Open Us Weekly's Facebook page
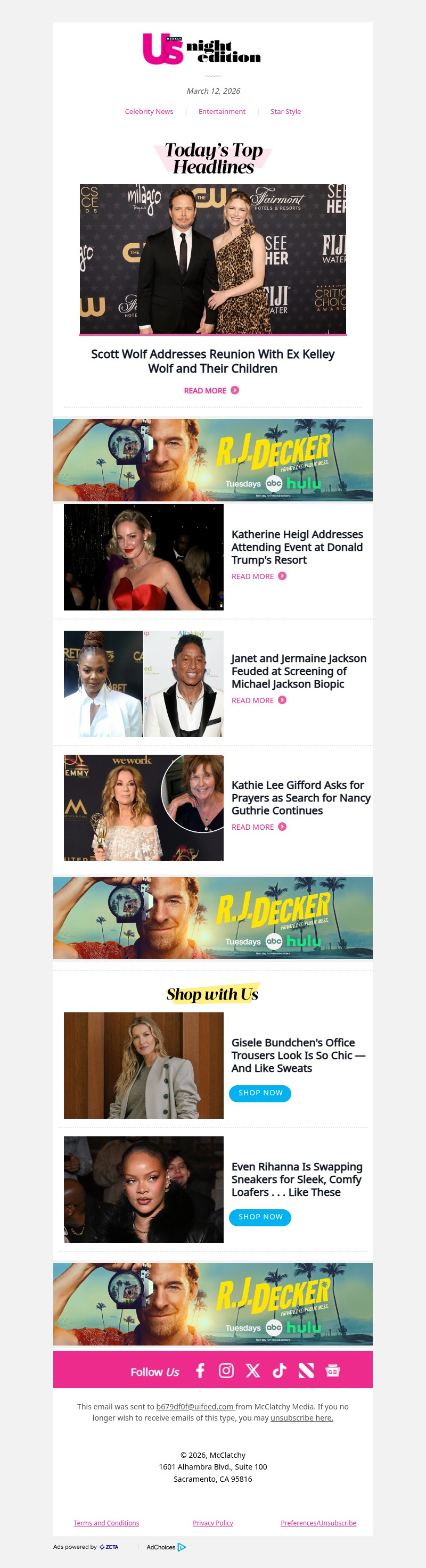This screenshot has height=1568, width=426. (x=200, y=1370)
